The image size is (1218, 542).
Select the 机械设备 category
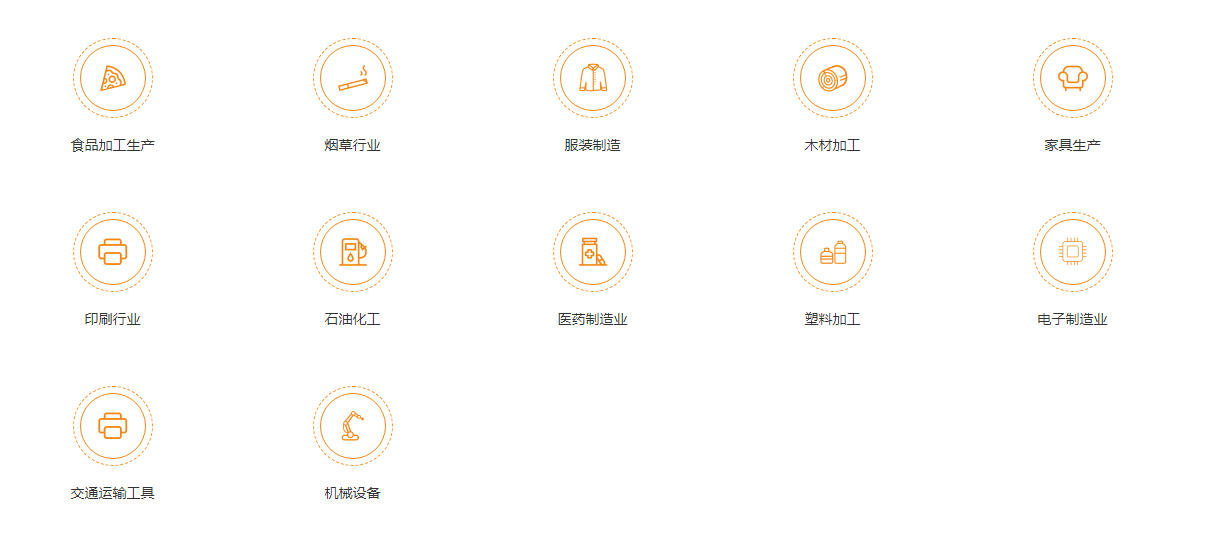(353, 426)
